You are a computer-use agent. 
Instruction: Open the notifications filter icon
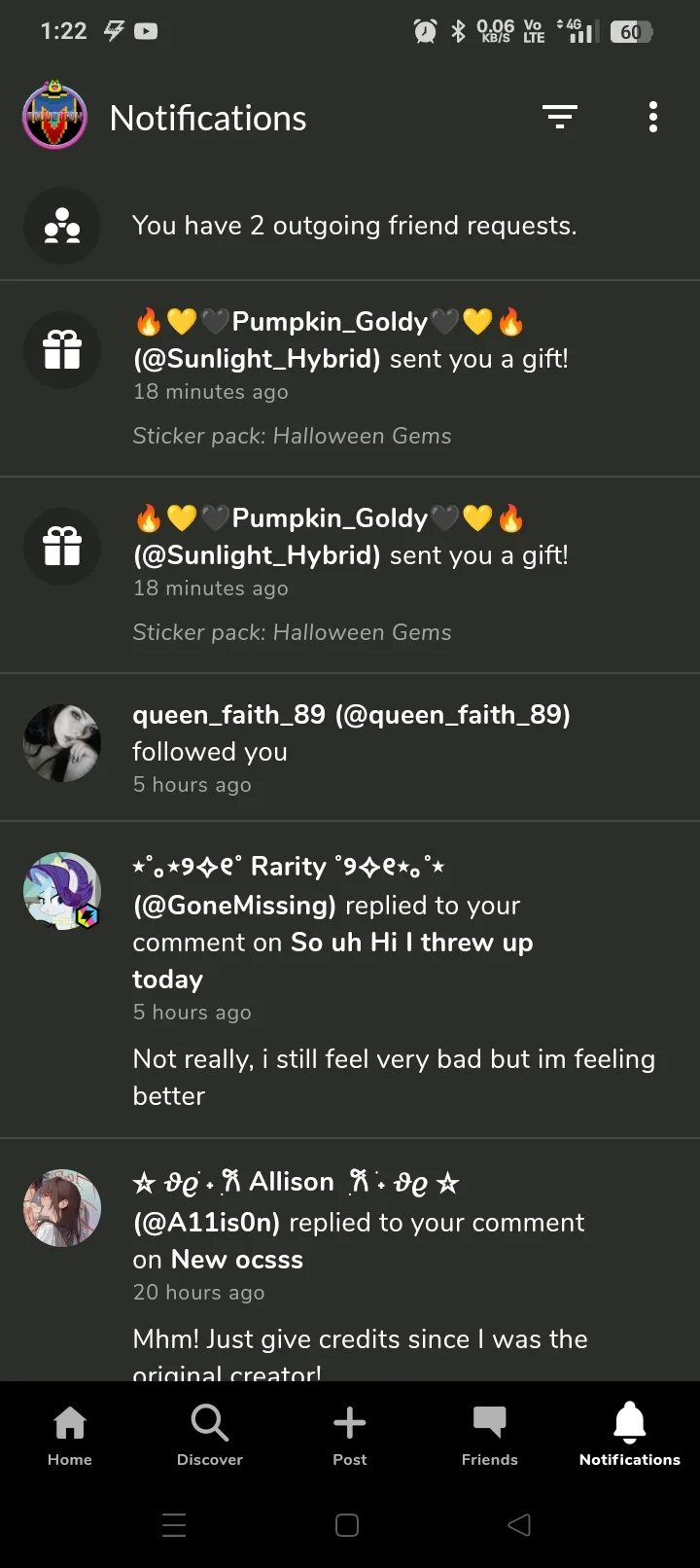(x=559, y=118)
